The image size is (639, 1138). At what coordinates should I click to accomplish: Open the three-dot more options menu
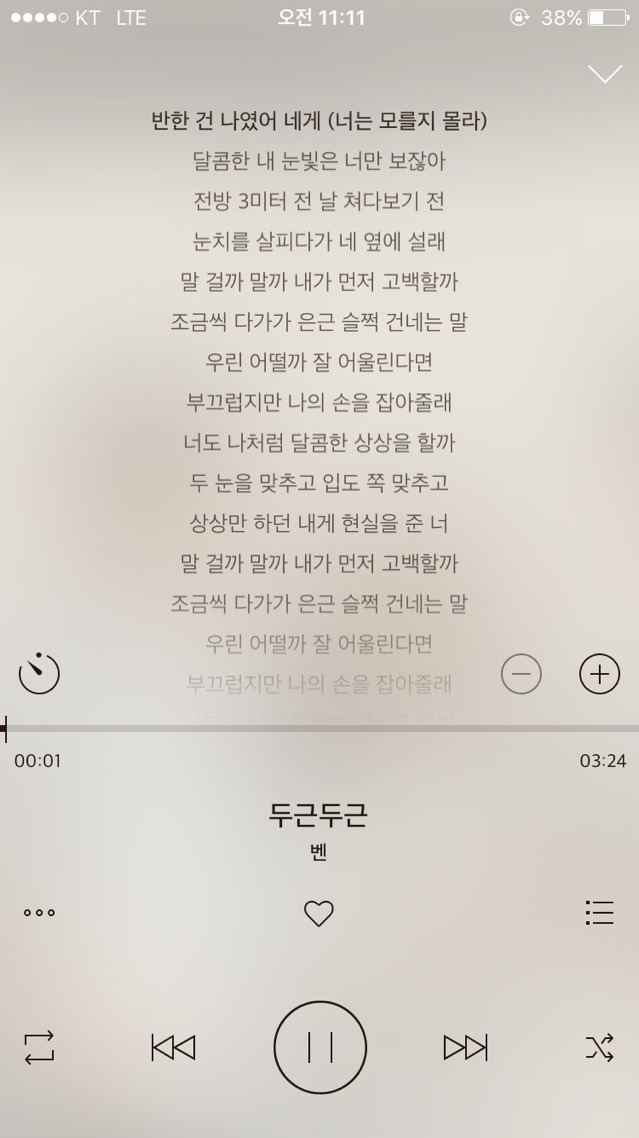pos(39,913)
